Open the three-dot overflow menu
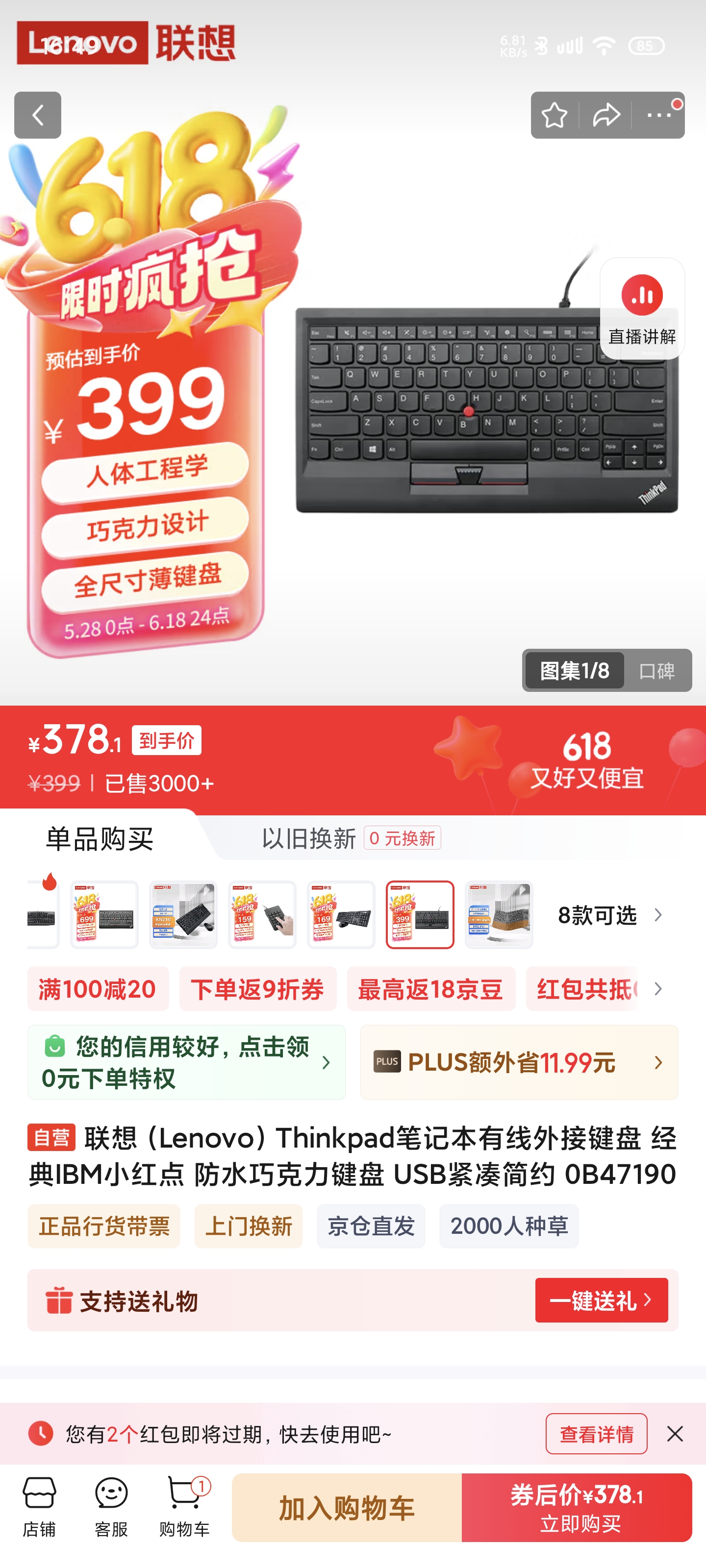 [659, 115]
